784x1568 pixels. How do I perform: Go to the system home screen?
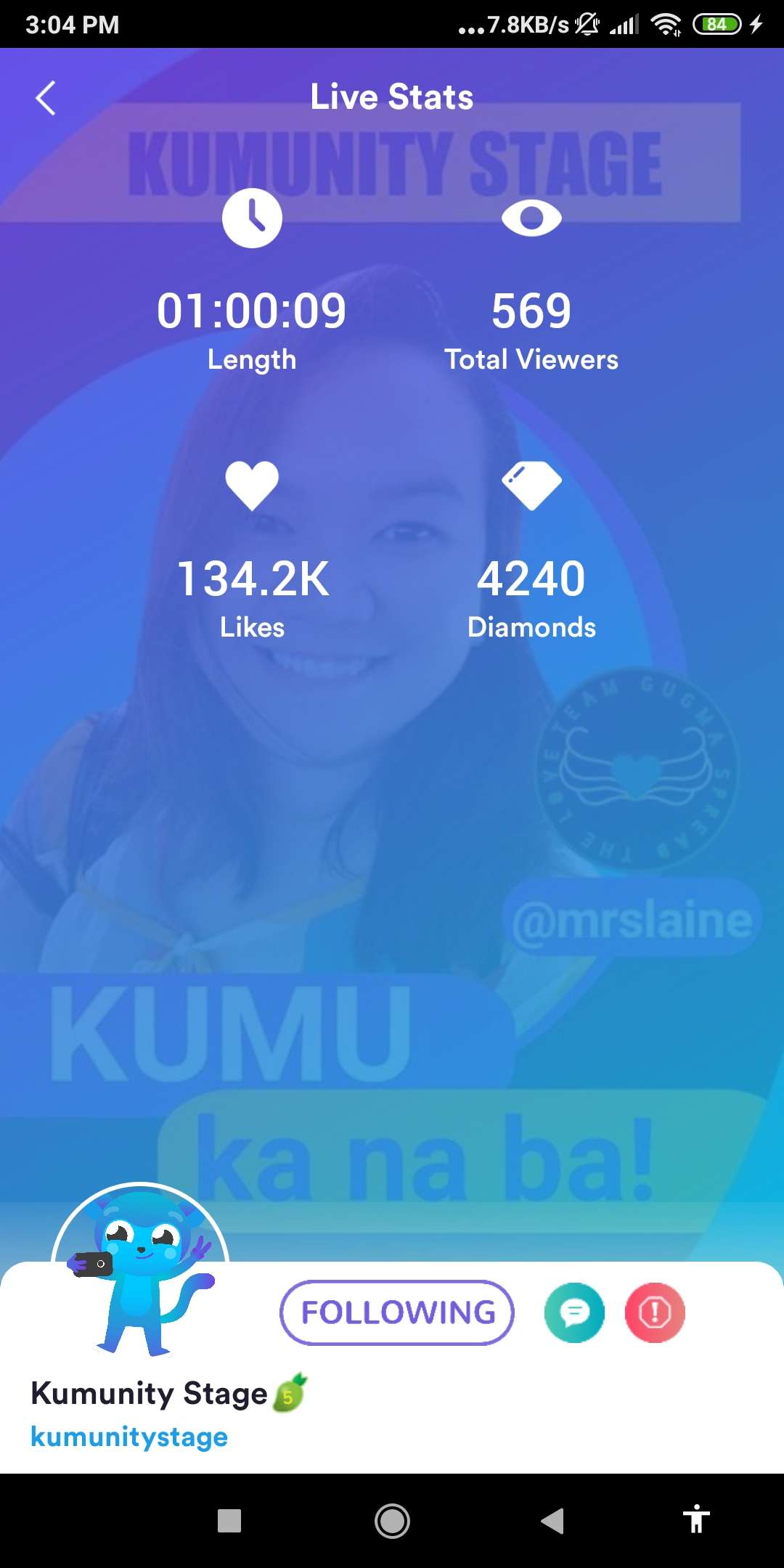coord(392,1520)
